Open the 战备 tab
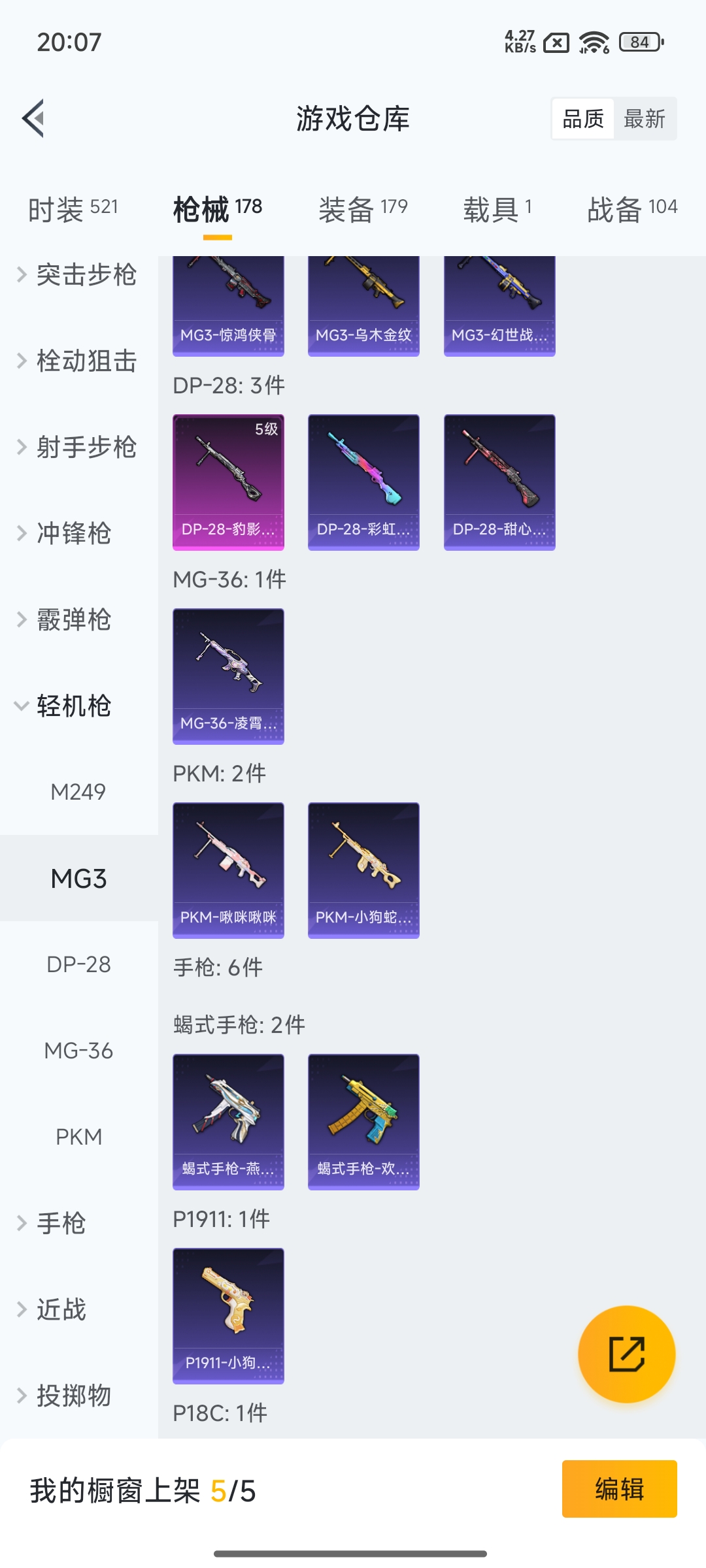The image size is (706, 1568). (x=632, y=210)
